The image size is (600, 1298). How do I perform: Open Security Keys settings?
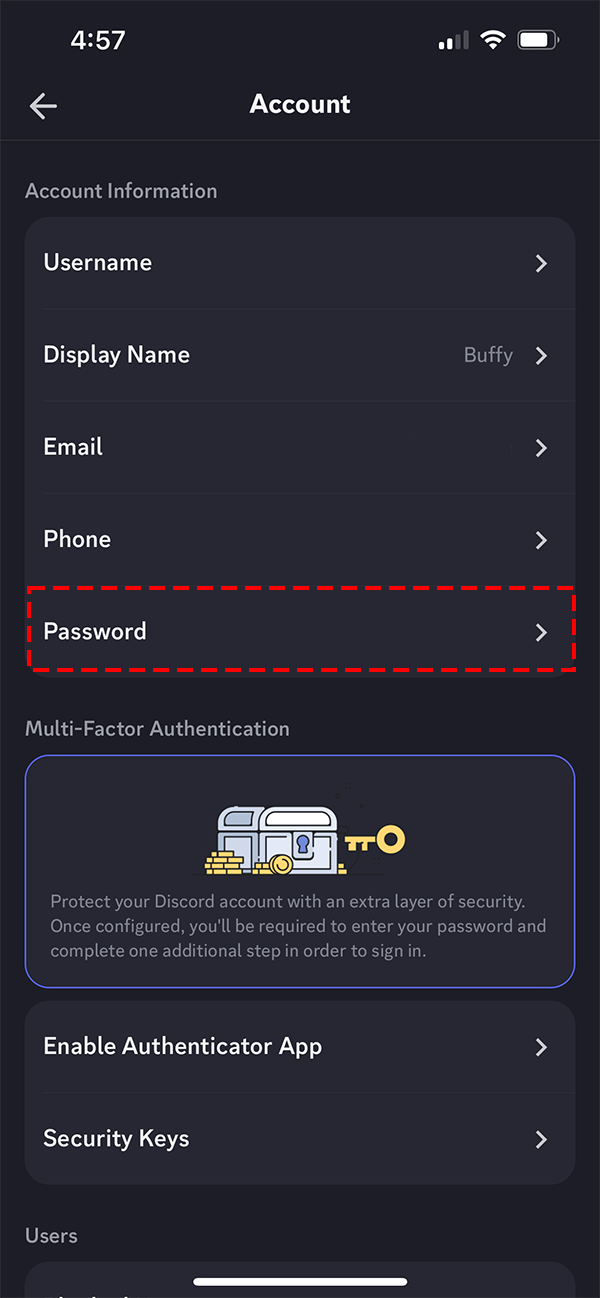(298, 1139)
